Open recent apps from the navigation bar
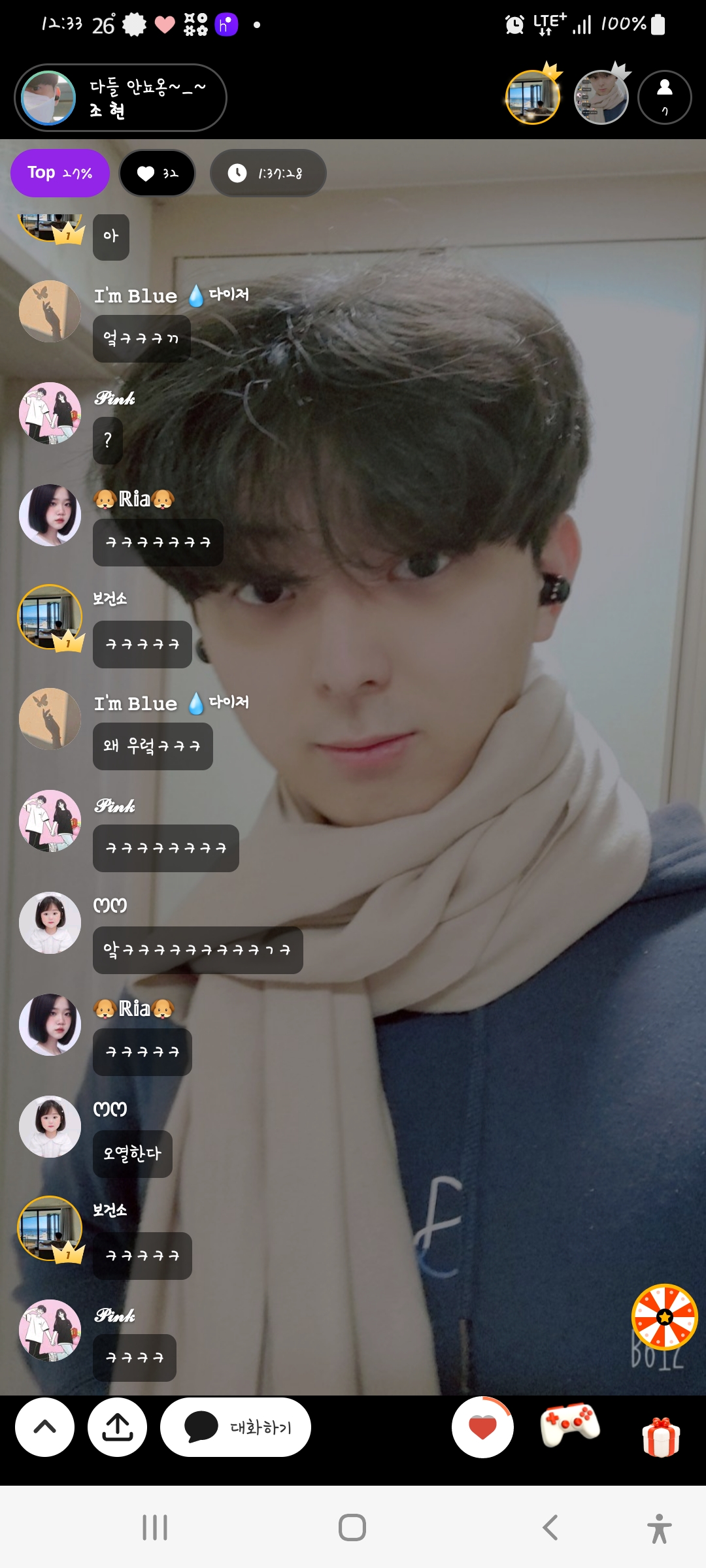Image resolution: width=706 pixels, height=1568 pixels. 155,1527
